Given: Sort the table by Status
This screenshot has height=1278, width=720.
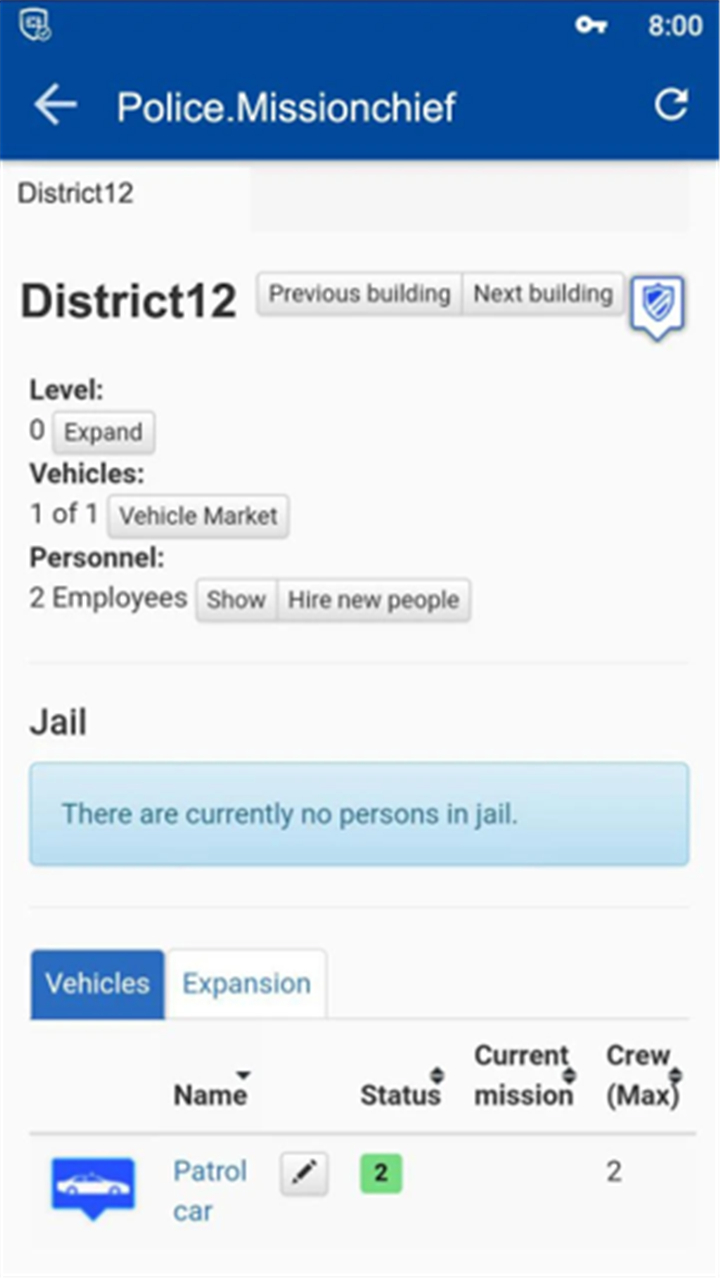Looking at the screenshot, I should click(x=401, y=1093).
